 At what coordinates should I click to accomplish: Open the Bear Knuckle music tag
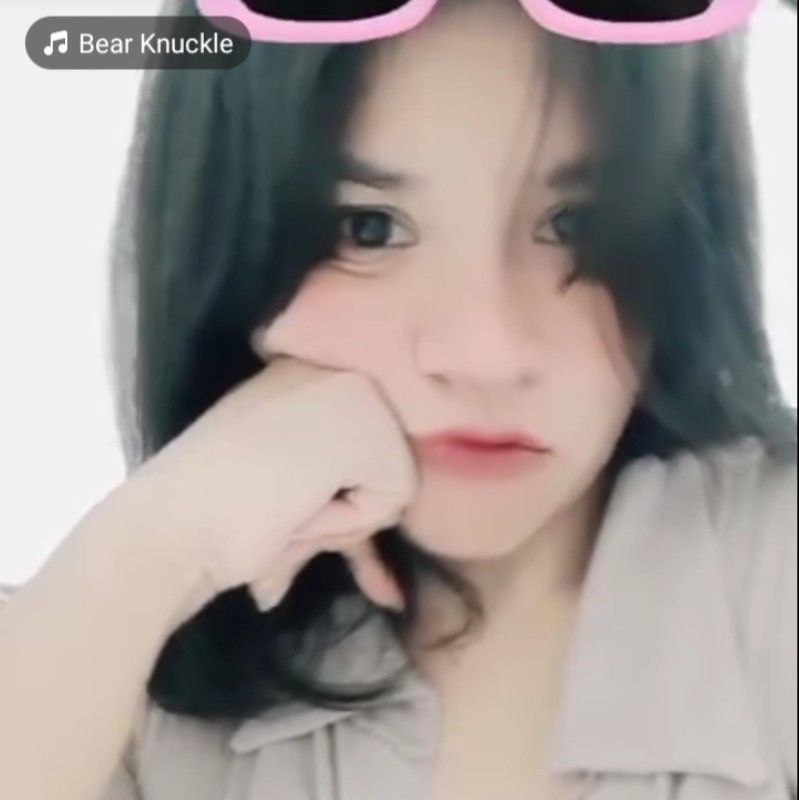coord(138,43)
